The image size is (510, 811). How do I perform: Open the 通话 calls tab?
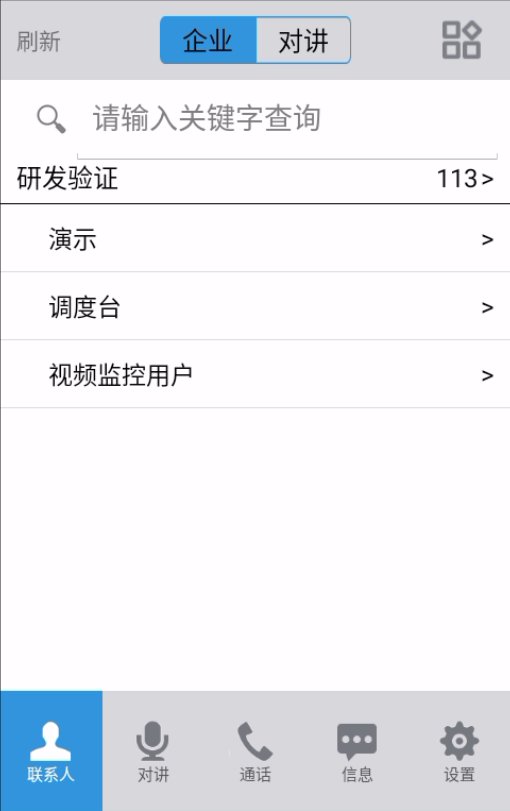[x=255, y=751]
